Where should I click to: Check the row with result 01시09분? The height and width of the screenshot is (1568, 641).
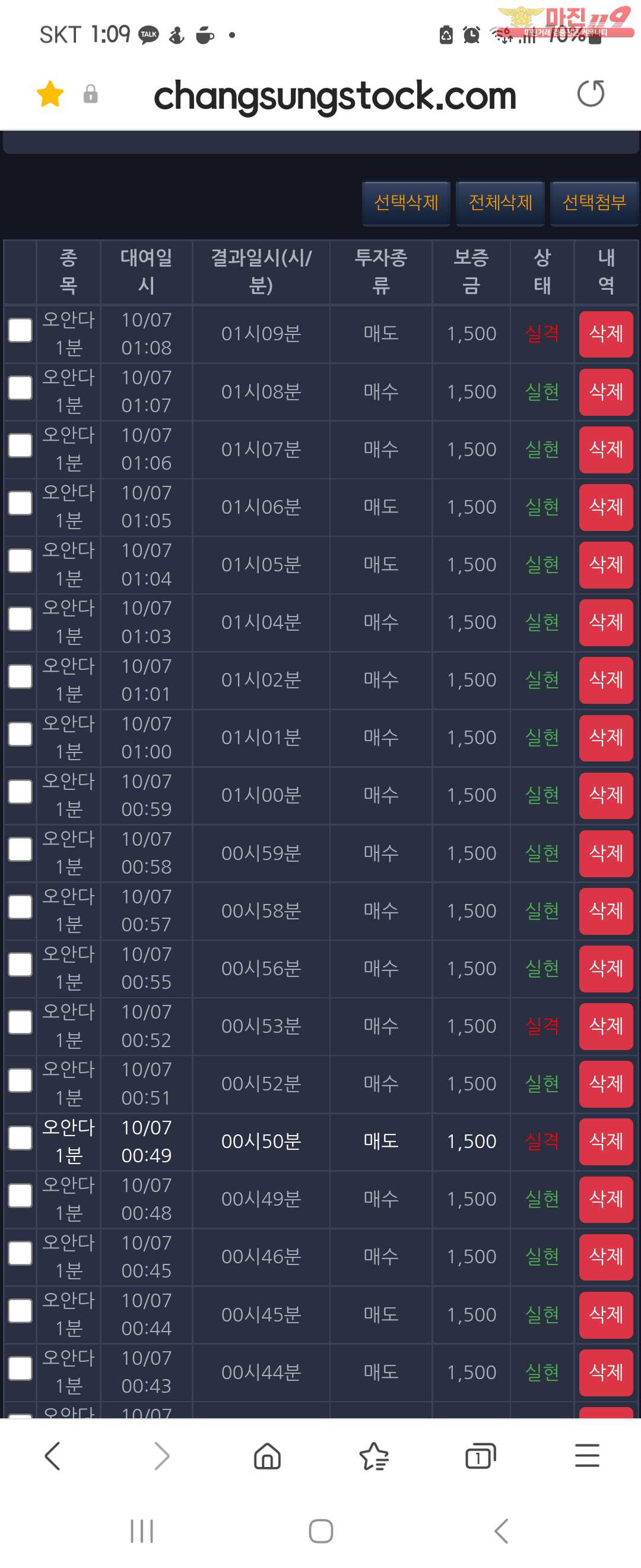[20, 330]
